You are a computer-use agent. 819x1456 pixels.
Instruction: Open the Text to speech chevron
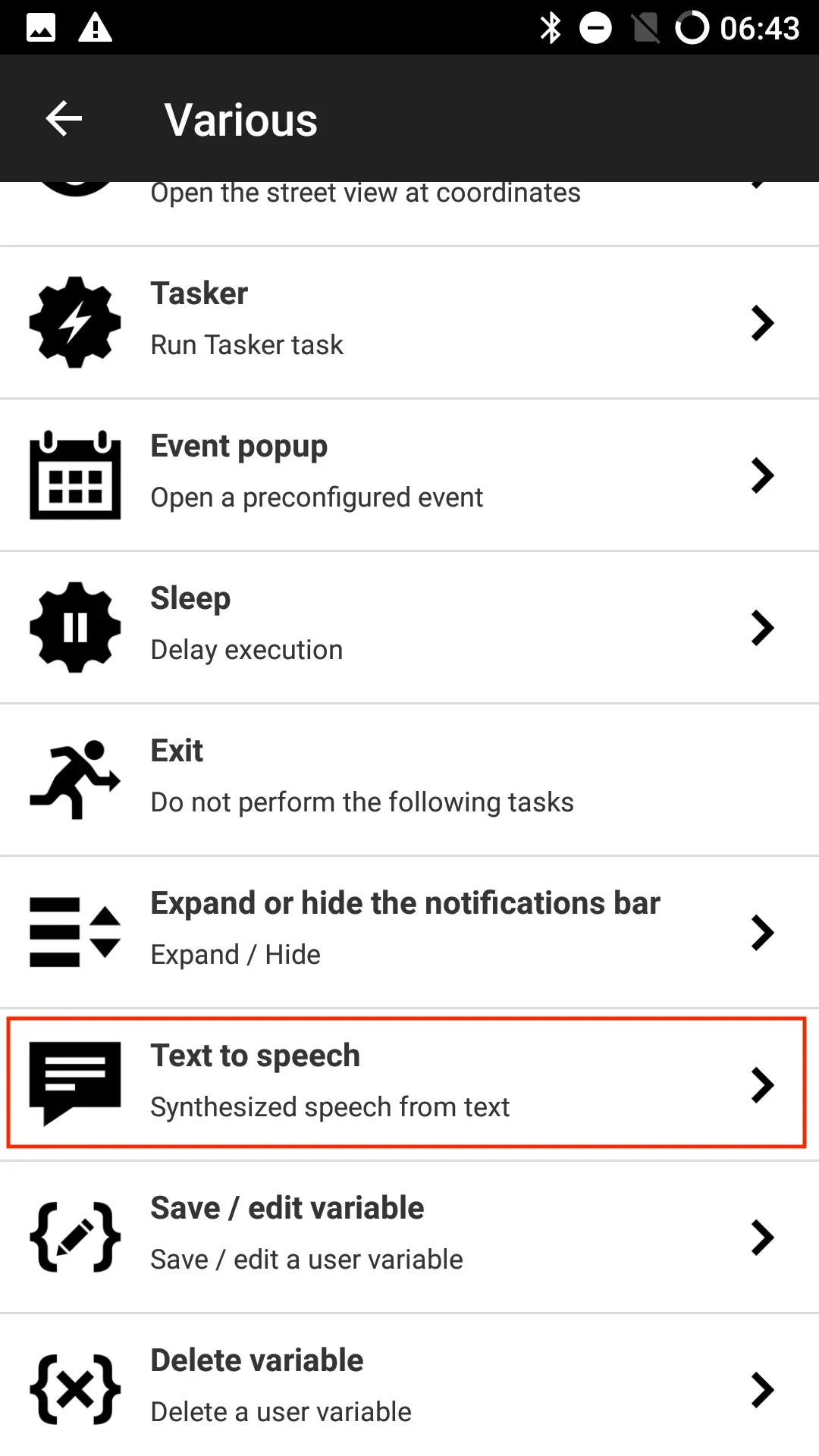[763, 1084]
